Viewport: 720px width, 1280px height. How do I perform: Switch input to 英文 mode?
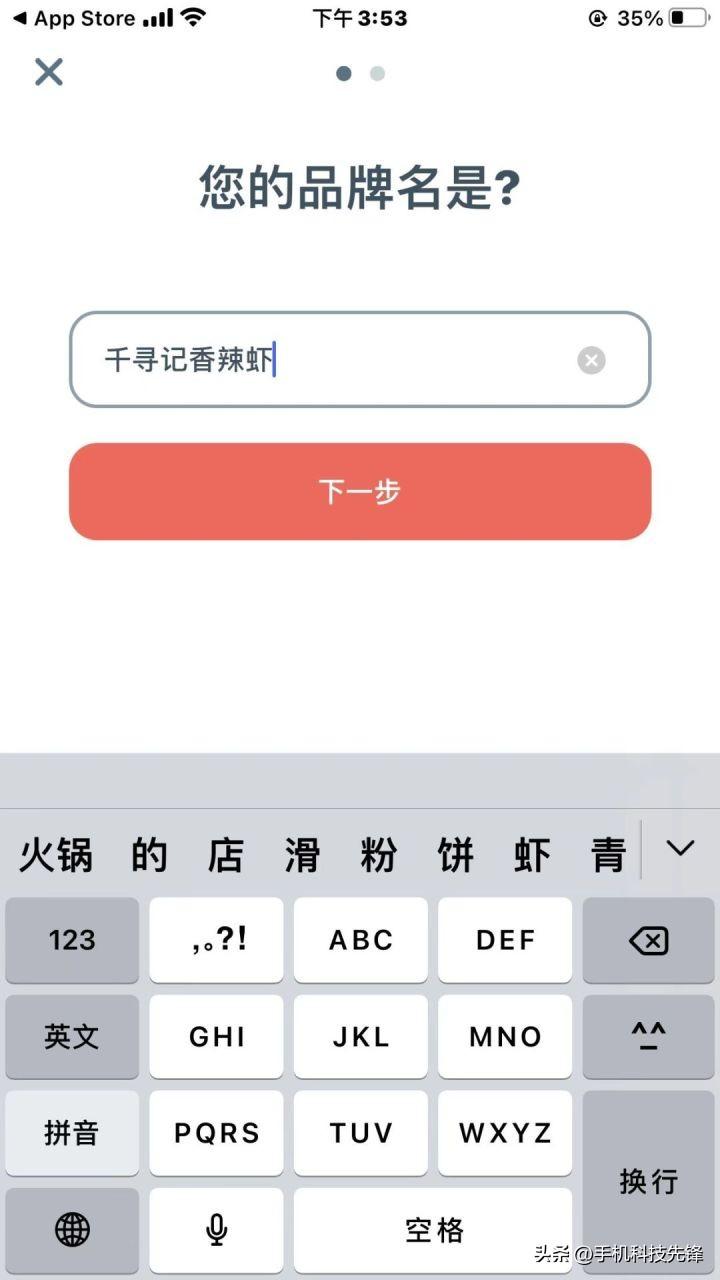tap(72, 1036)
